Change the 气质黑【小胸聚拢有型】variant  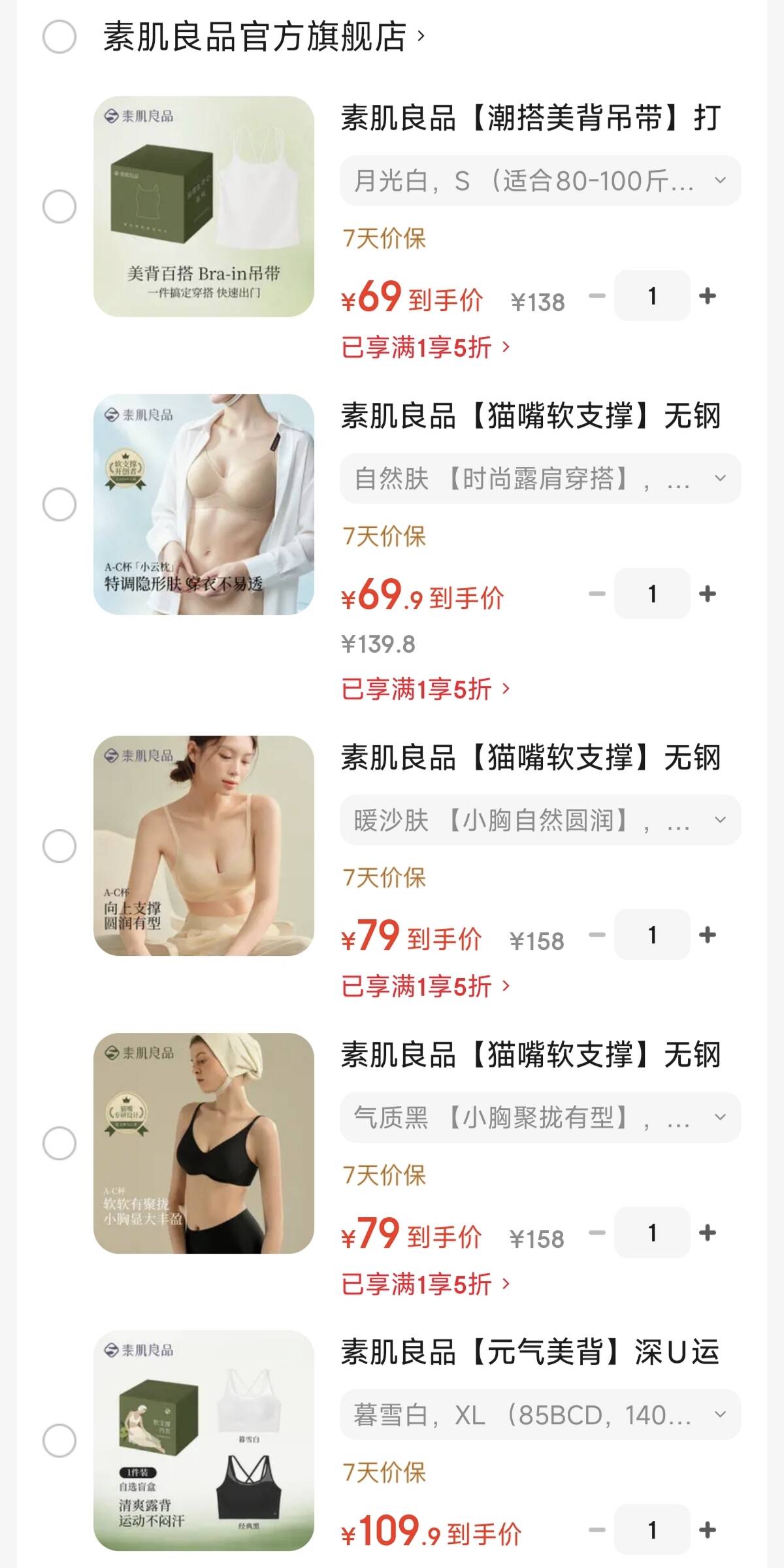click(540, 1117)
